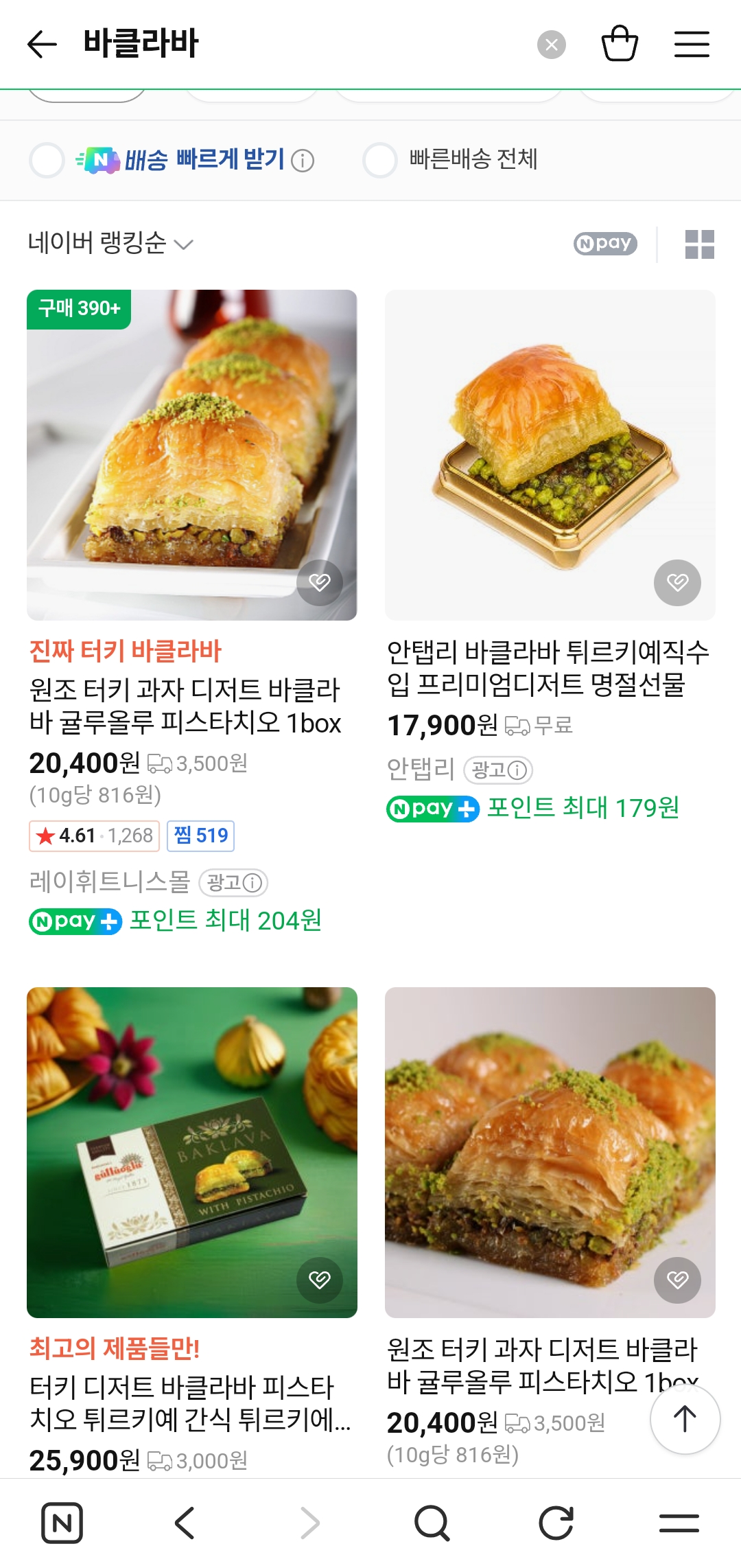Open Naver home from the browser bar
This screenshot has width=741, height=1568.
(x=62, y=1523)
